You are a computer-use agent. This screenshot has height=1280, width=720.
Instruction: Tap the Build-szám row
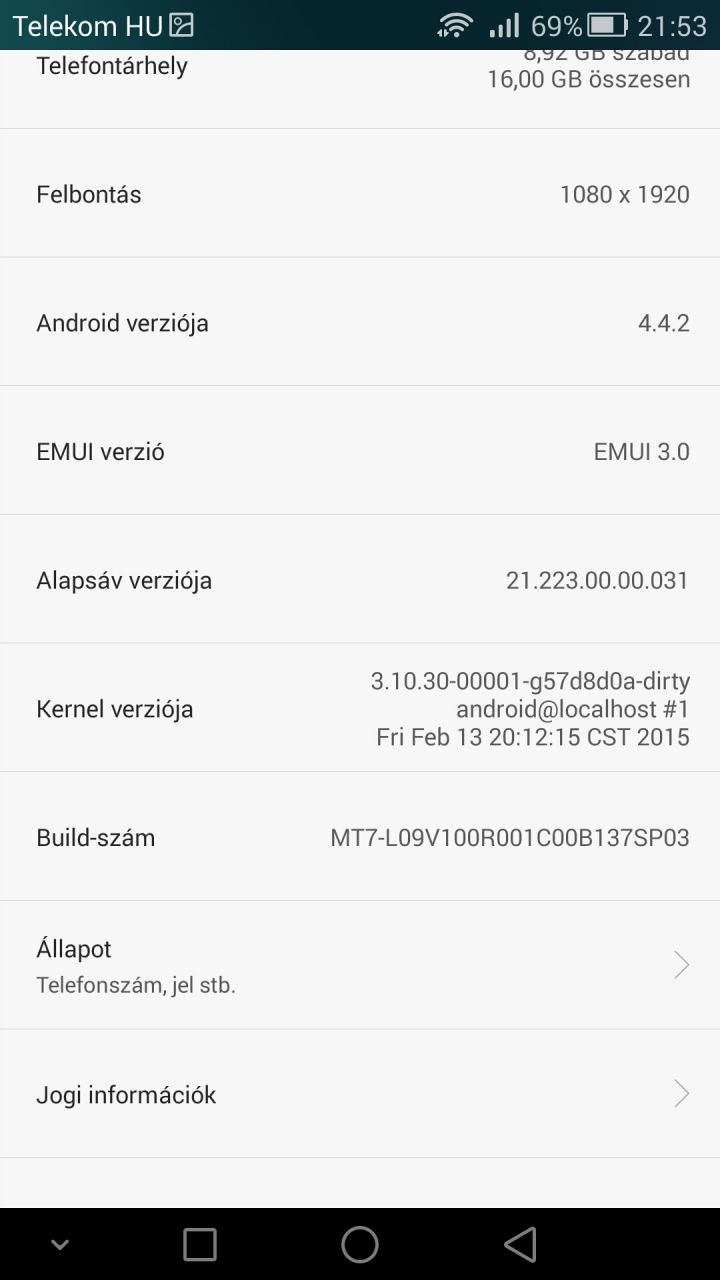pyautogui.click(x=360, y=837)
